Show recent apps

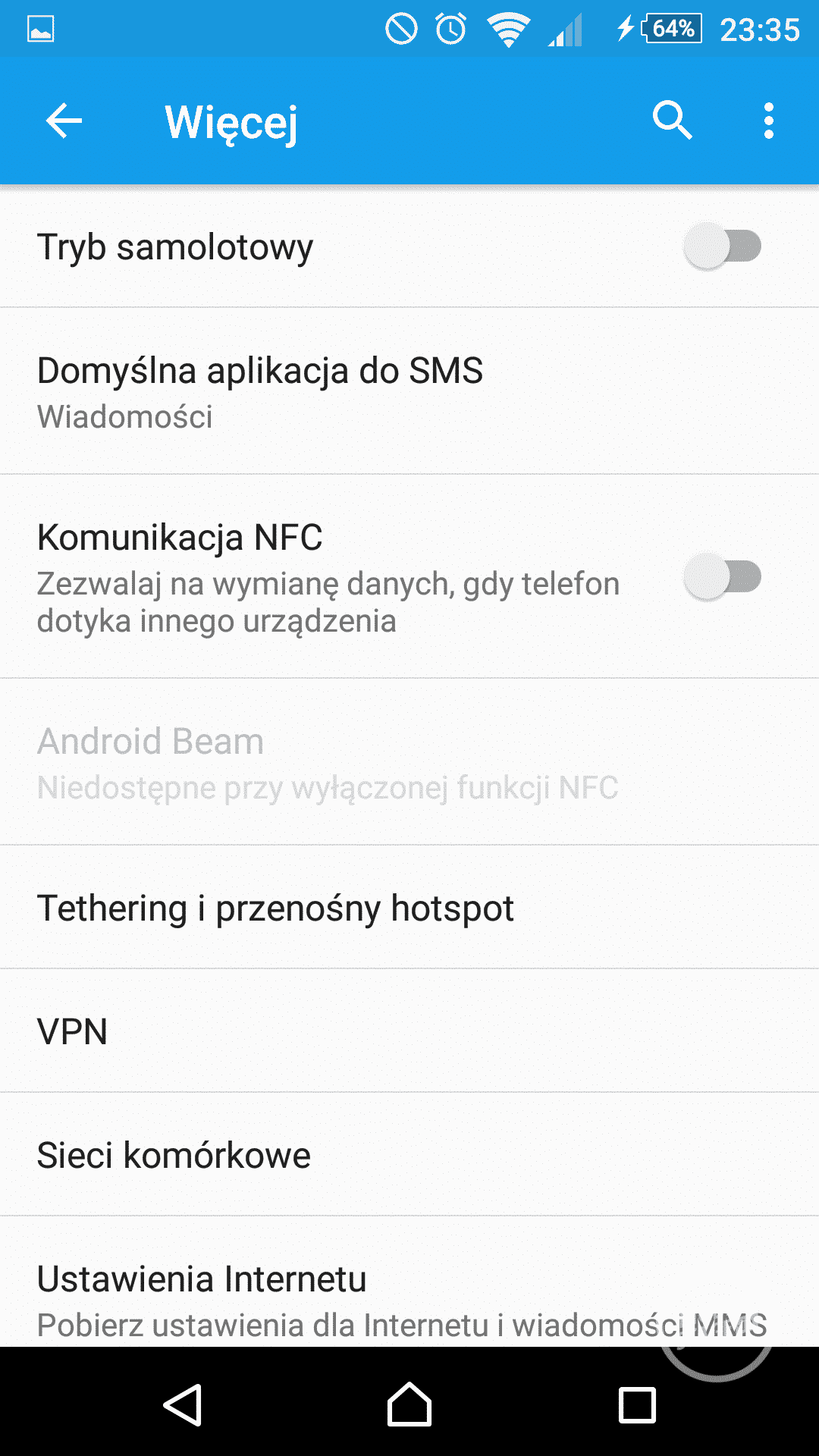coord(637,1405)
